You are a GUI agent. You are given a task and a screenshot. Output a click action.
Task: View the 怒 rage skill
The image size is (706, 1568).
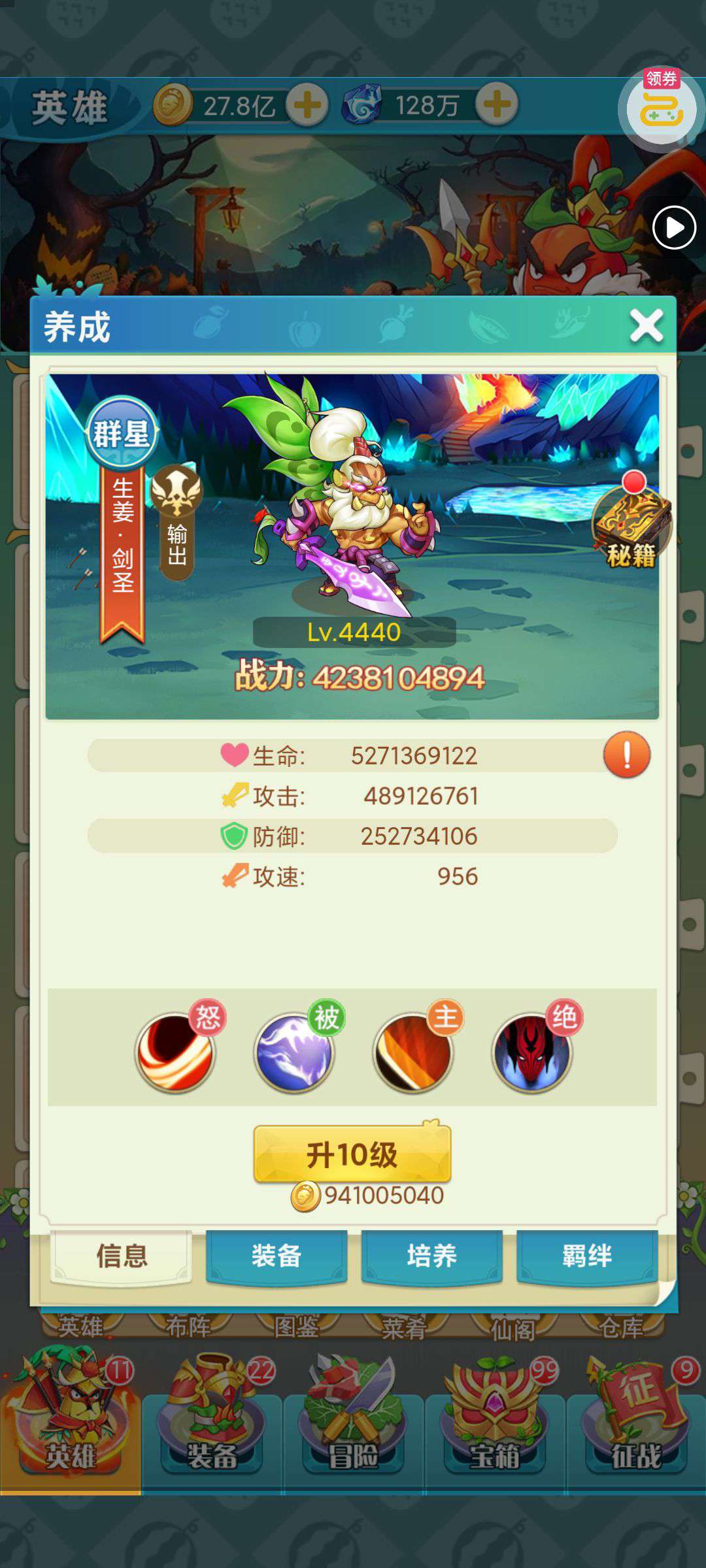tap(175, 1052)
